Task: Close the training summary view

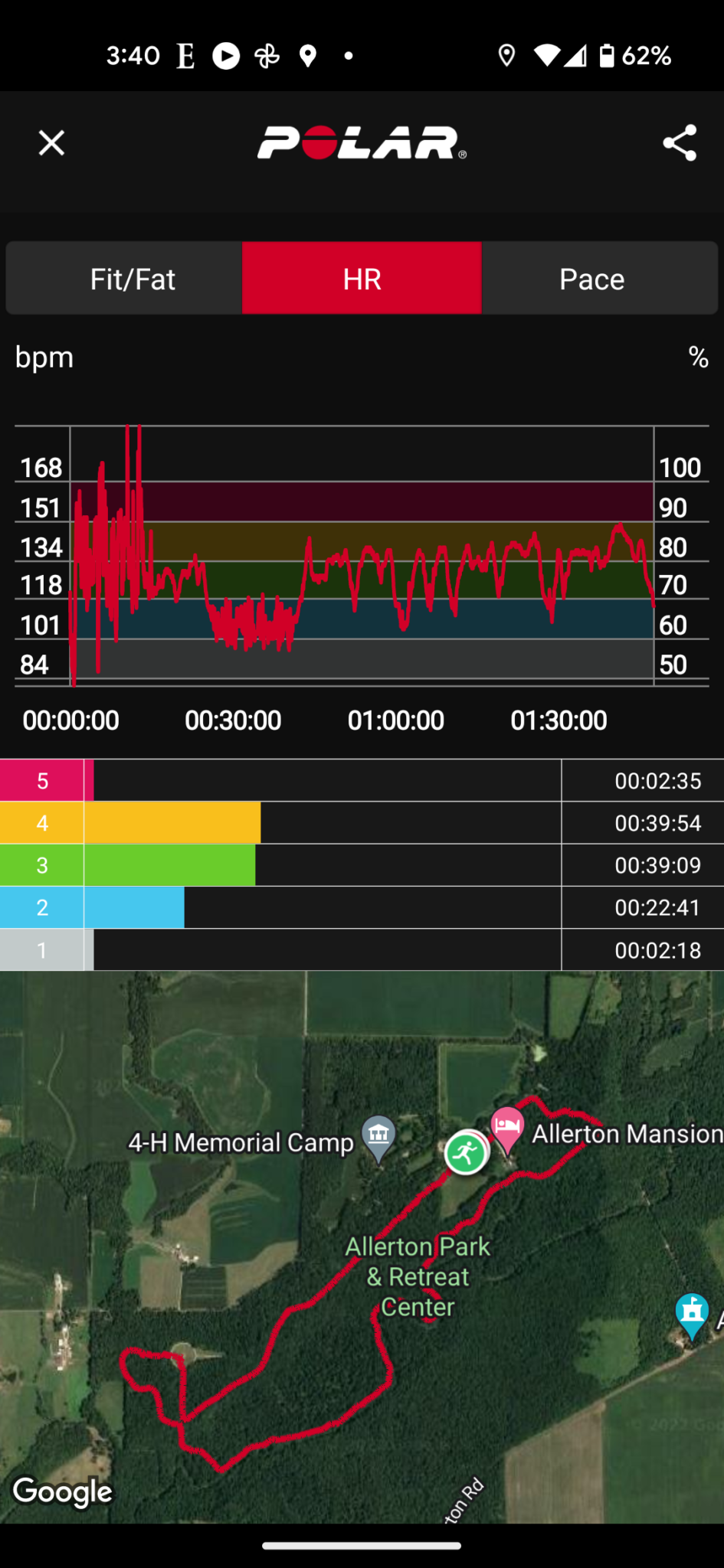Action: tap(51, 143)
